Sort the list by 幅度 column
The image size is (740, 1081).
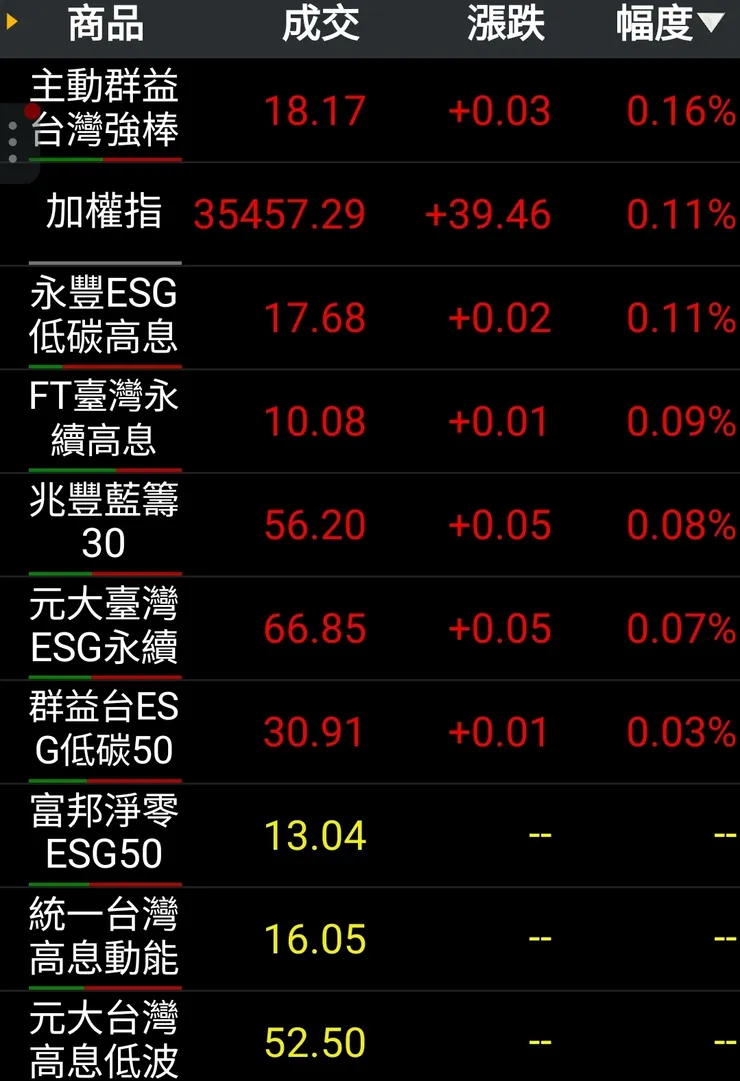[x=668, y=26]
